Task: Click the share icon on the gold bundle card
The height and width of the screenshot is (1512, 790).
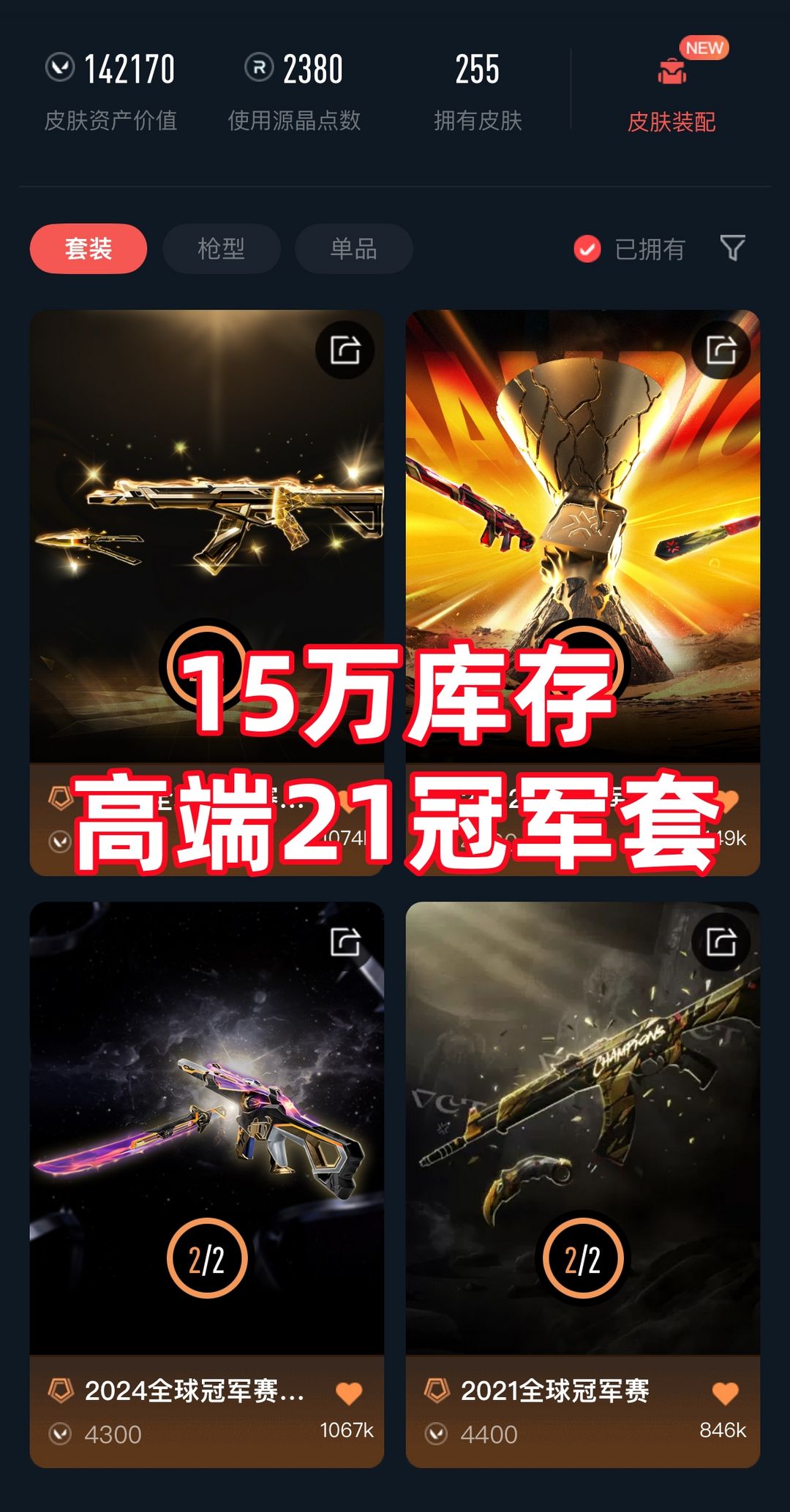Action: point(344,351)
